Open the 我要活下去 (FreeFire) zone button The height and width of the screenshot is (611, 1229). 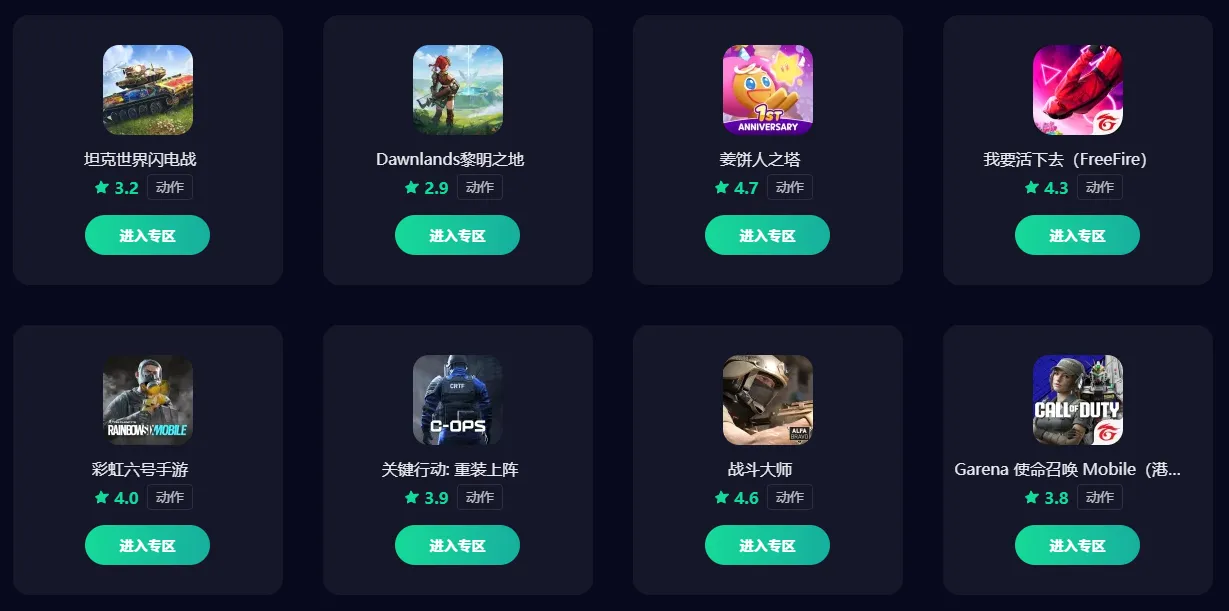tap(1077, 235)
